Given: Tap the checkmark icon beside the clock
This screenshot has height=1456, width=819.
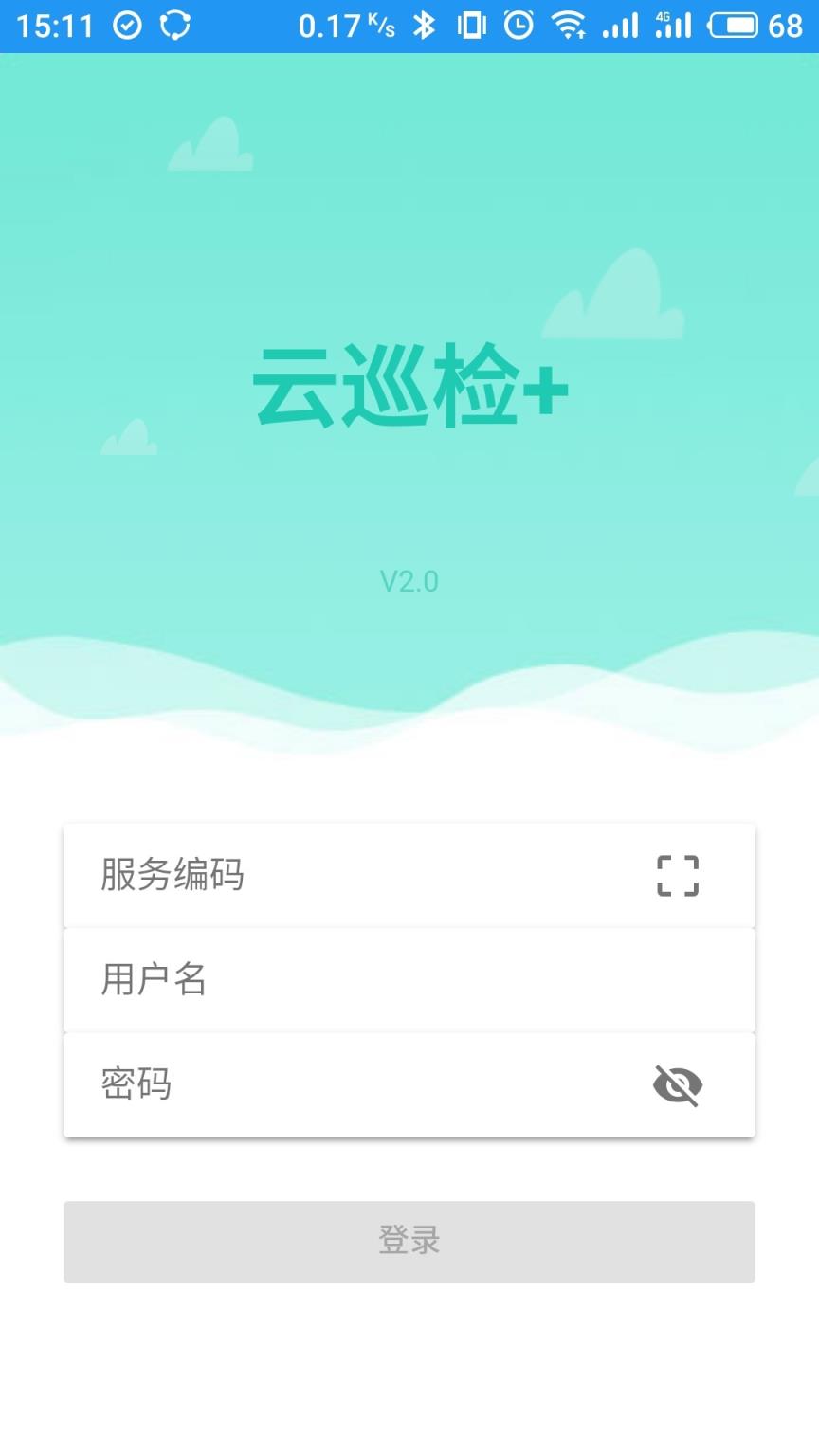Looking at the screenshot, I should (128, 26).
